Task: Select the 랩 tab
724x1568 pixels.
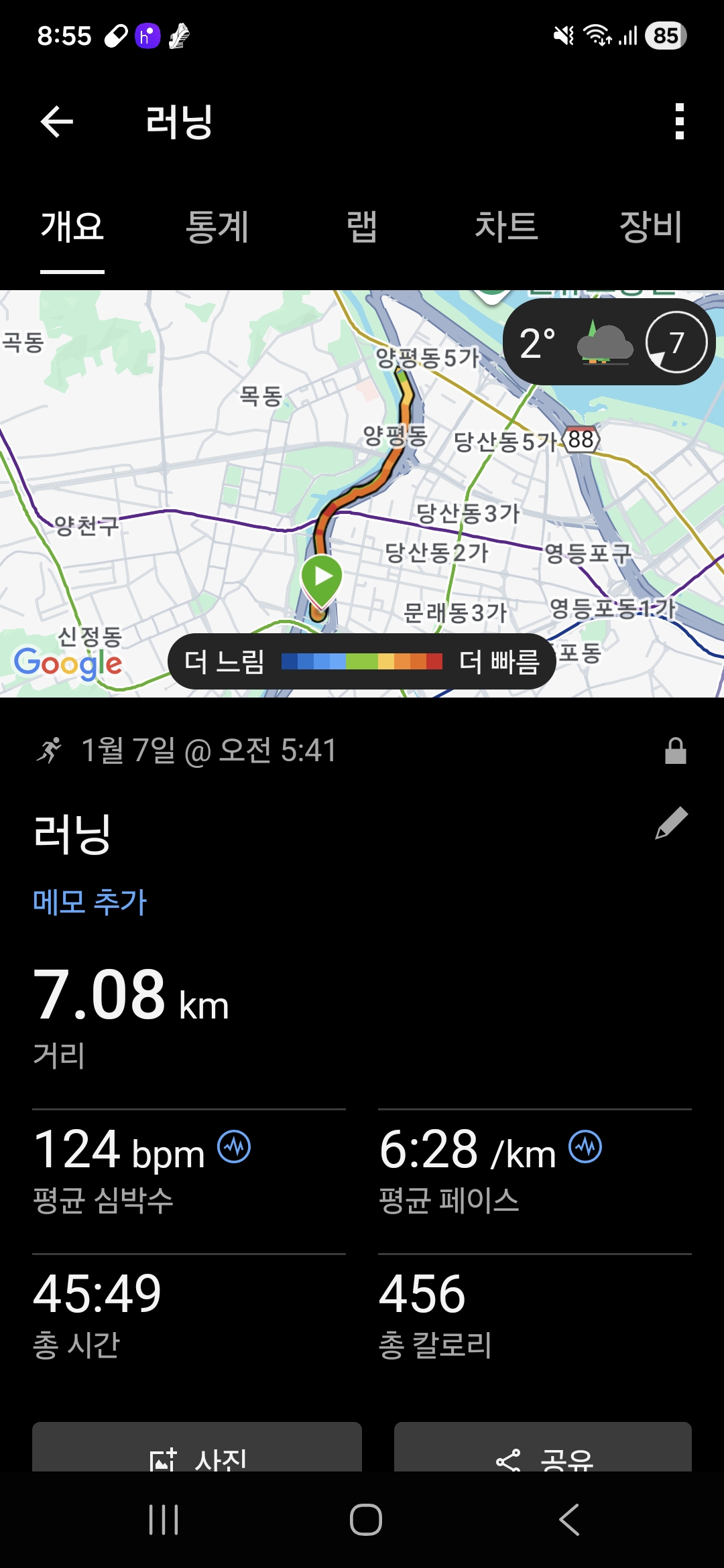Action: (362, 228)
